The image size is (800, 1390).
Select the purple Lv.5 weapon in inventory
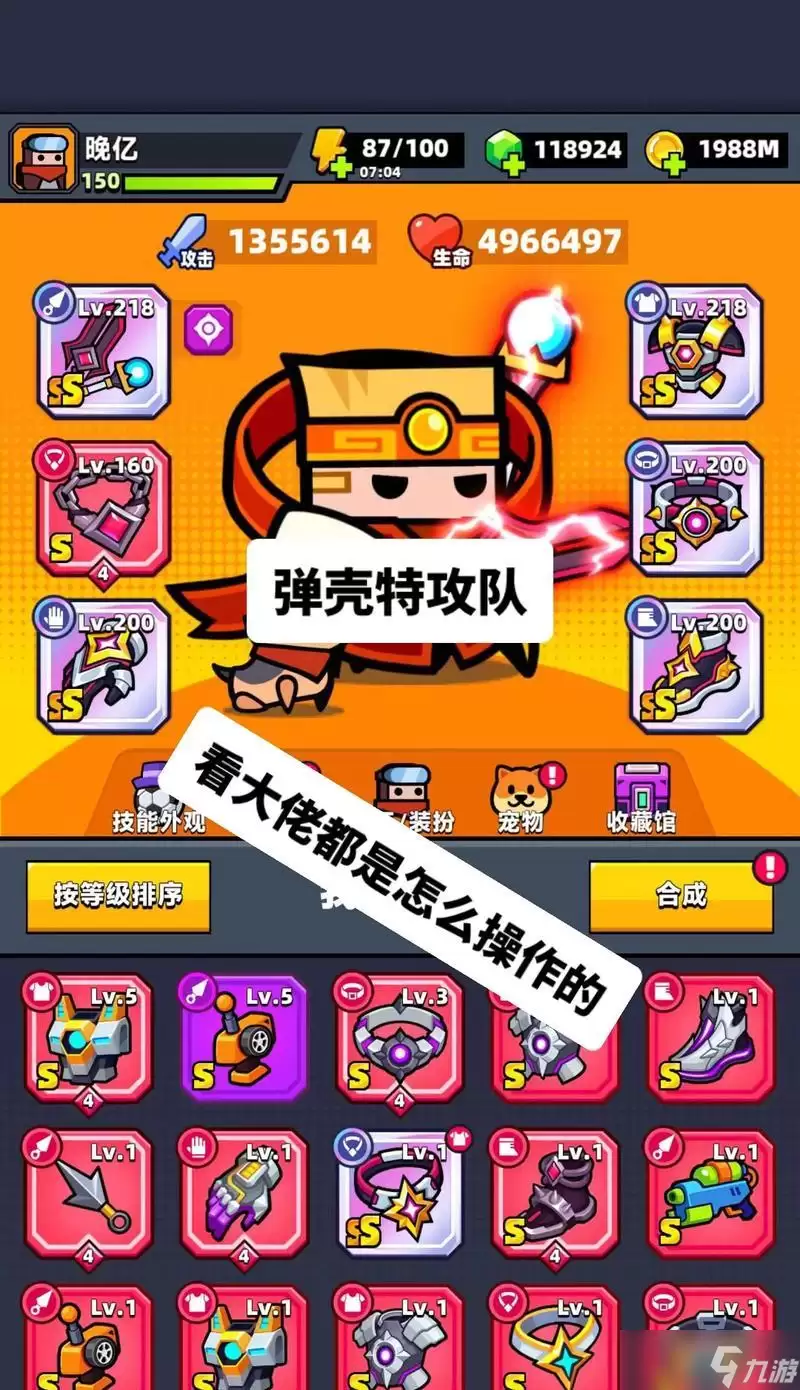coord(243,1038)
